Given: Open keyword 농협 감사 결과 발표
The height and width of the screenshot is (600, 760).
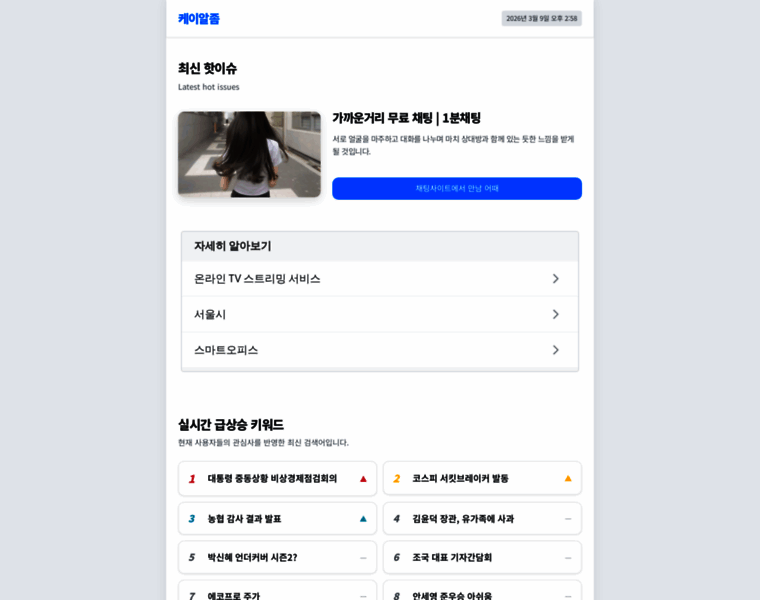Looking at the screenshot, I should [277, 519].
